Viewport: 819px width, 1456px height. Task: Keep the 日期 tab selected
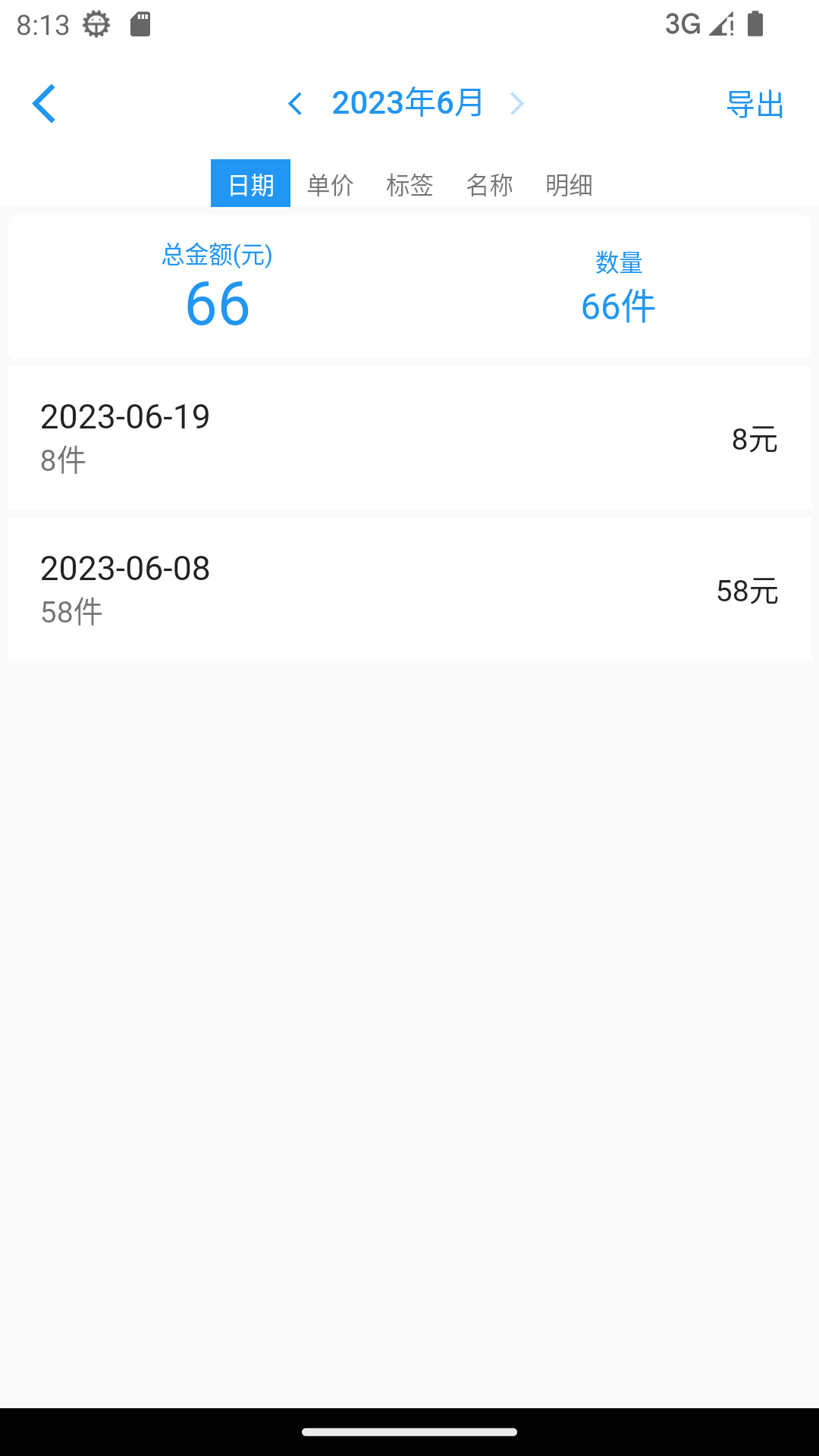click(x=250, y=184)
